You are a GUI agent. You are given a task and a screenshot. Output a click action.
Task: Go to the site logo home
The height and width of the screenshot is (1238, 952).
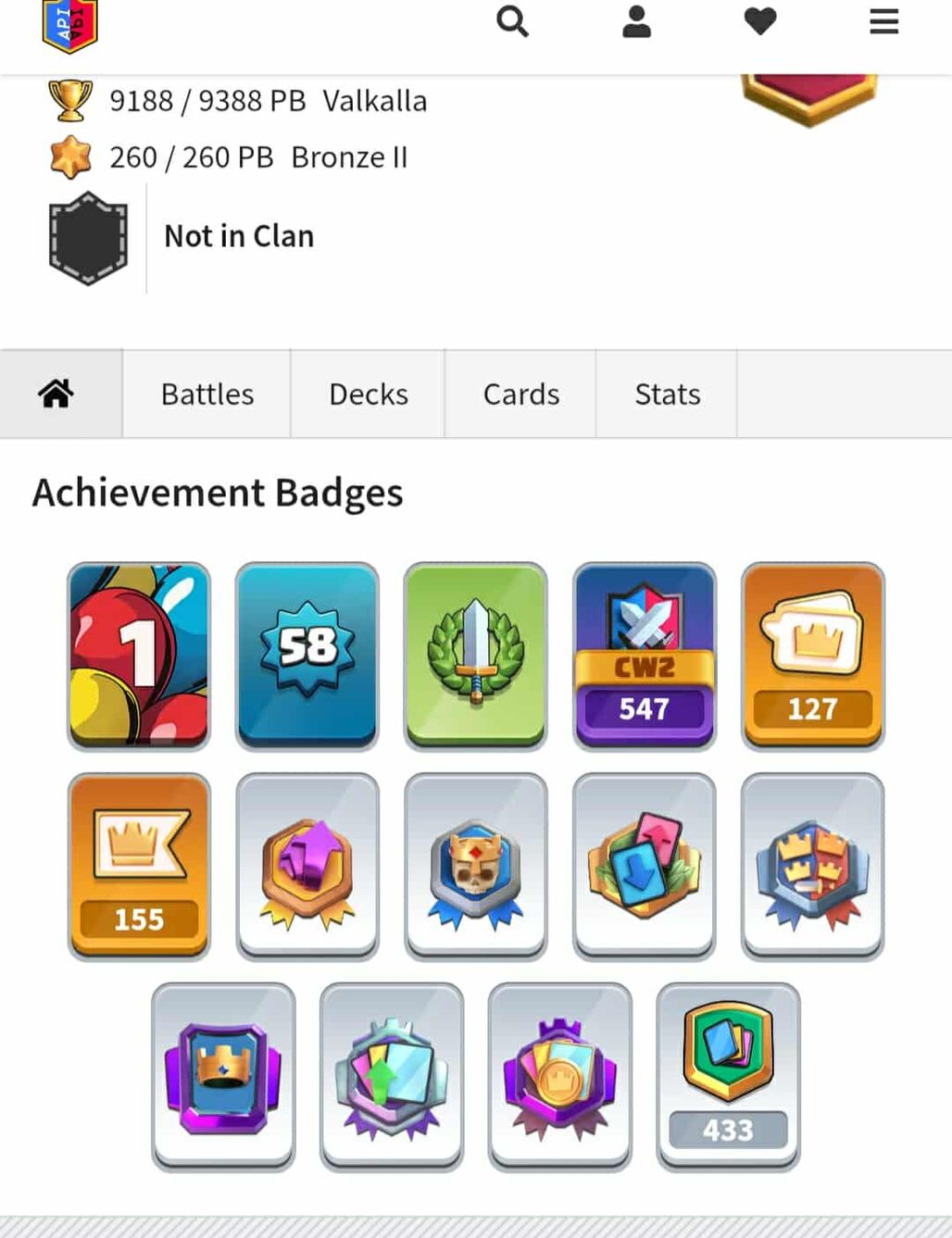pos(69,25)
